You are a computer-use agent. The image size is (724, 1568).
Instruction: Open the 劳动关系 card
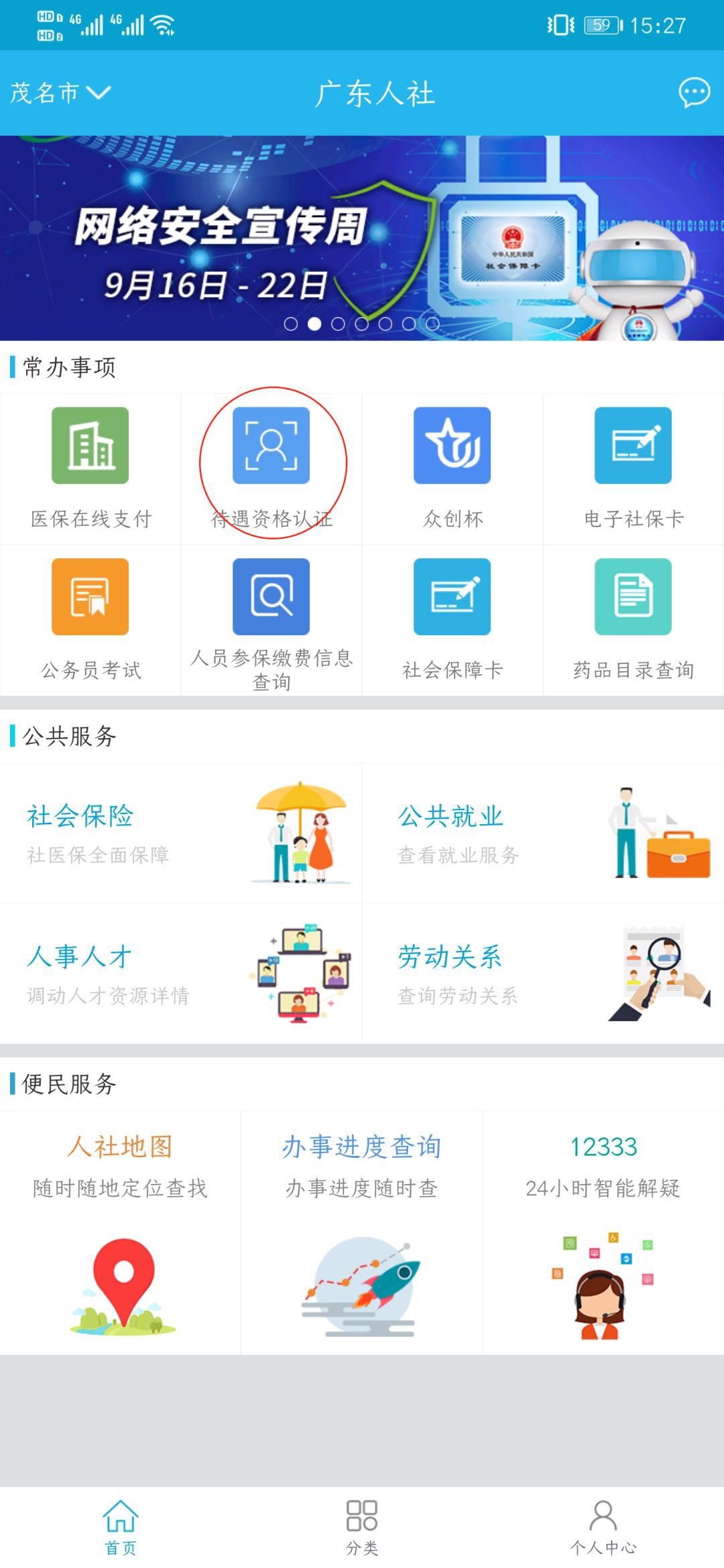pyautogui.click(x=543, y=974)
